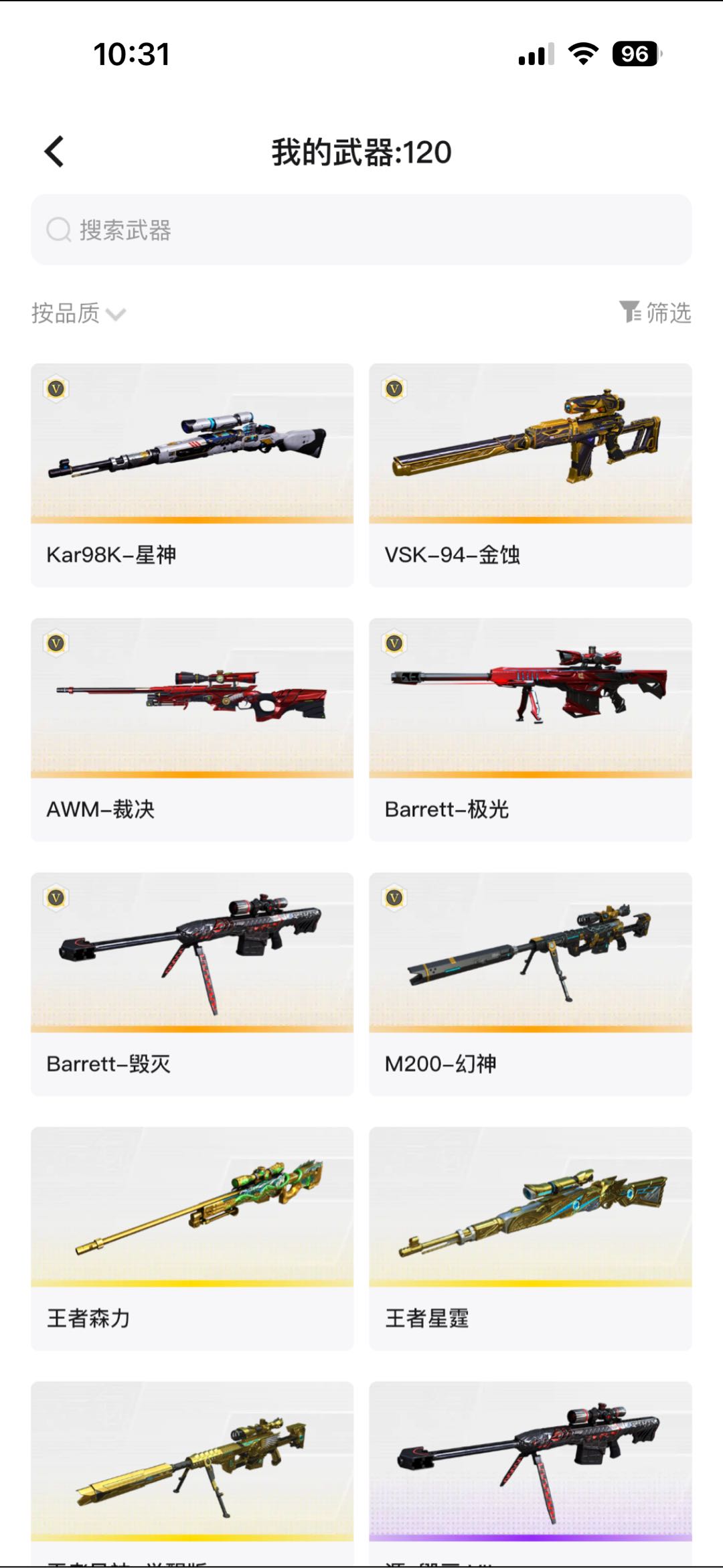Open the 王者森力 weapon card
This screenshot has width=723, height=1568.
(x=192, y=1237)
